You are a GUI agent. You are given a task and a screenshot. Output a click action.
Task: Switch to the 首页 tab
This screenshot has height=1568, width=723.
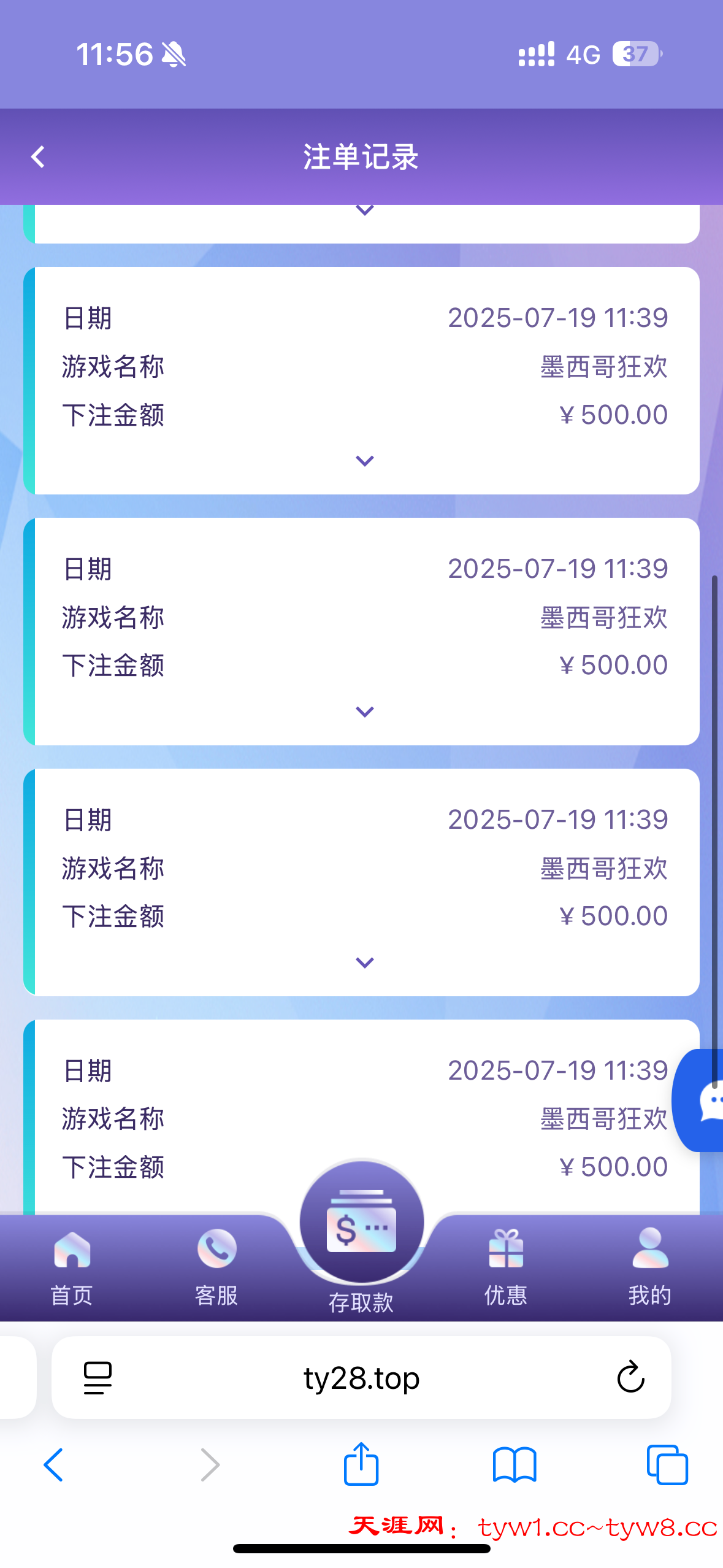(x=72, y=1268)
